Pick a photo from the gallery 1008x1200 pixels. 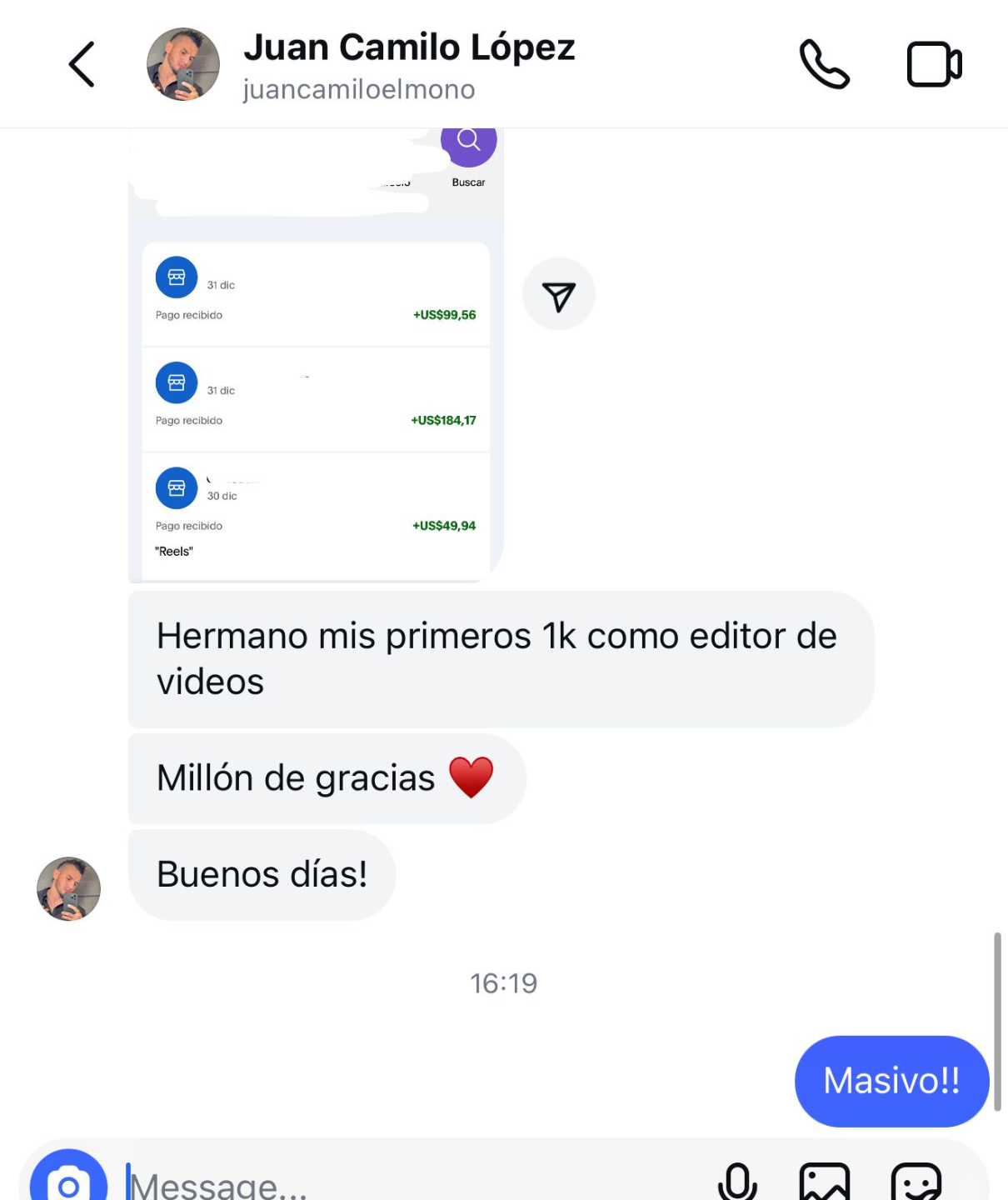coord(824,1182)
